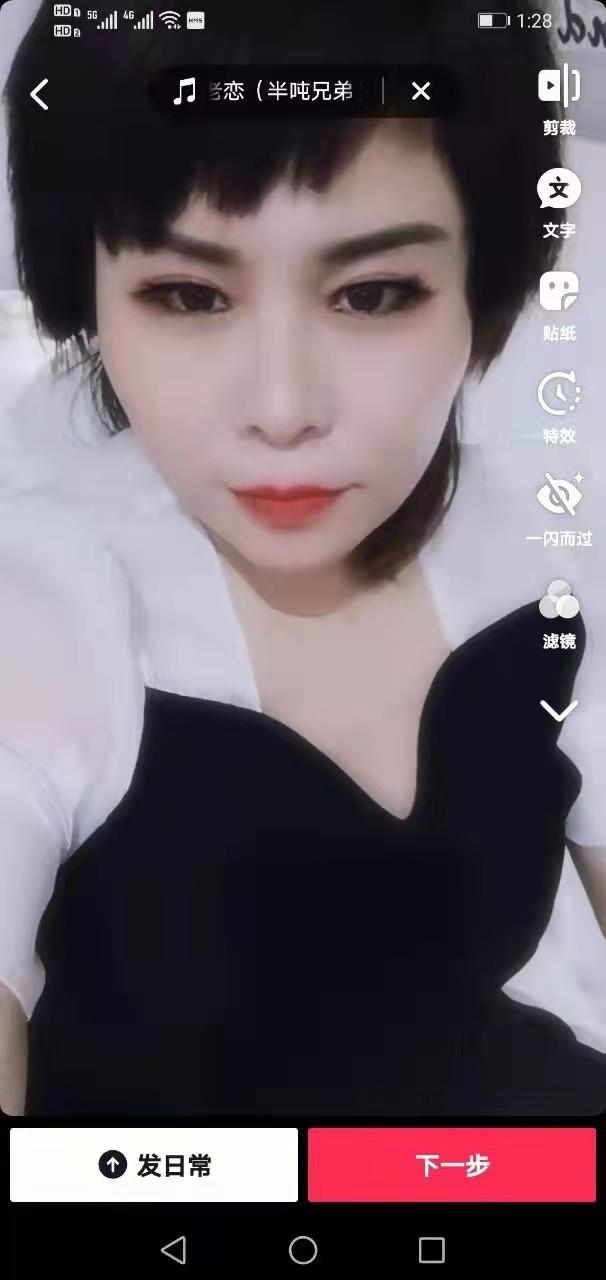
Task: Remove the selected music track
Action: (421, 92)
